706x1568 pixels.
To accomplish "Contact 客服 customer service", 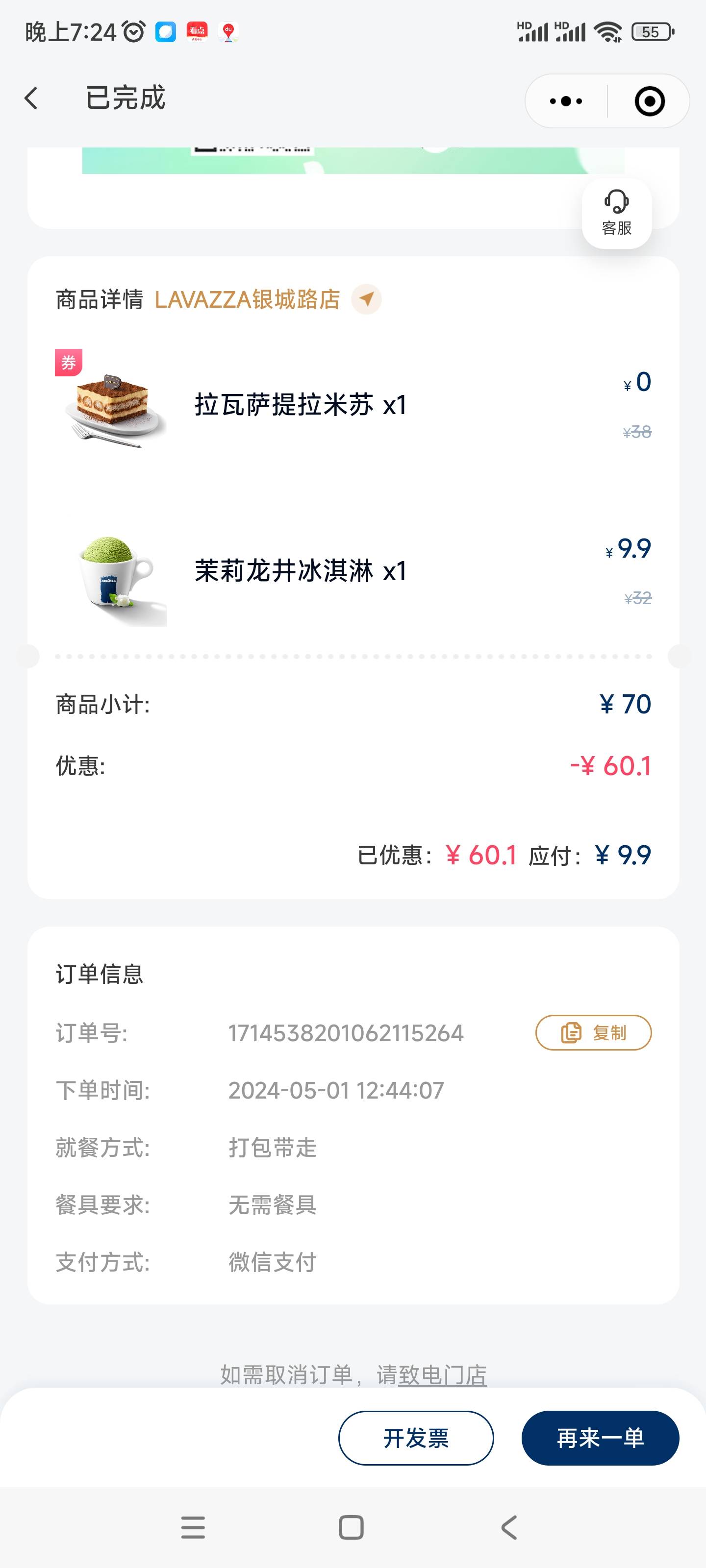I will [616, 213].
